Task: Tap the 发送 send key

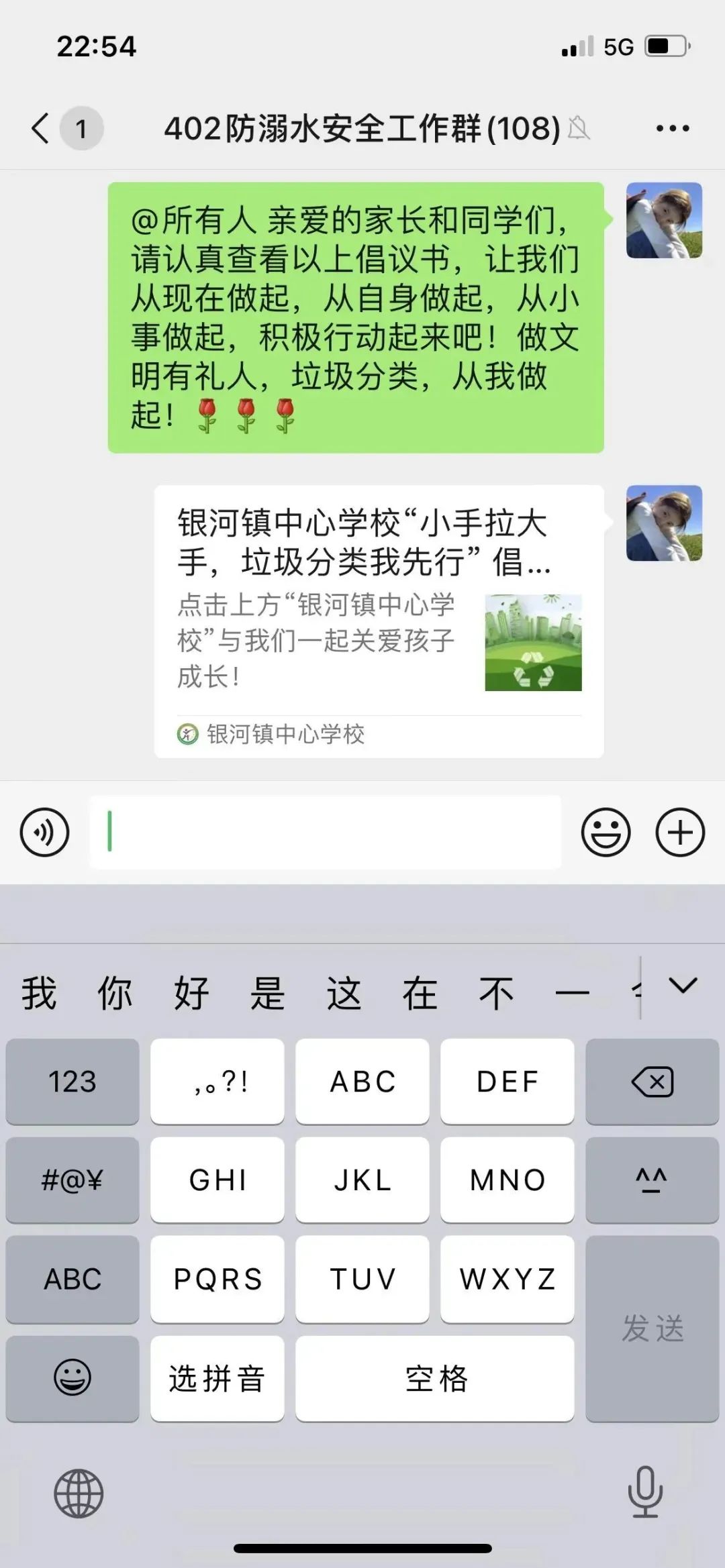Action: (652, 1328)
